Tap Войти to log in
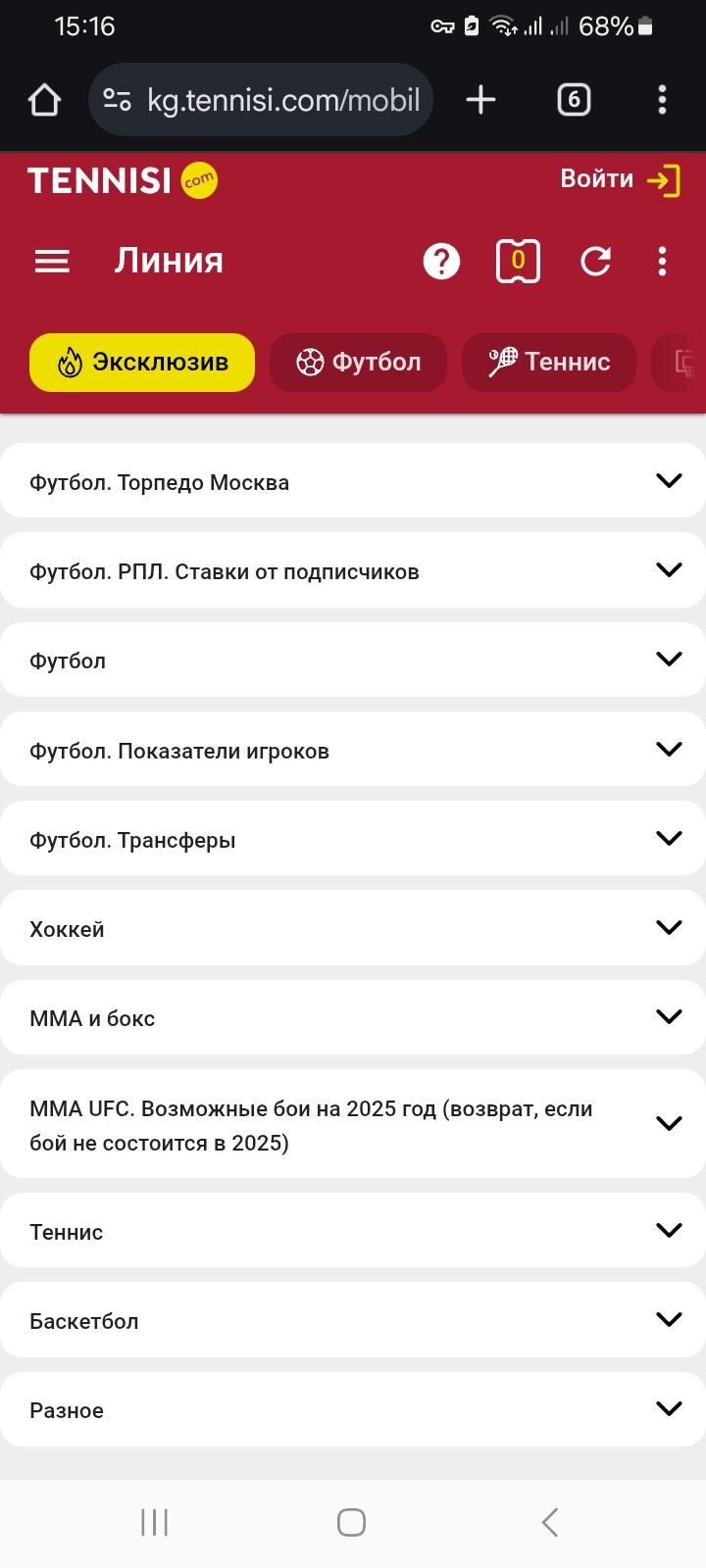The width and height of the screenshot is (706, 1568). [x=619, y=179]
